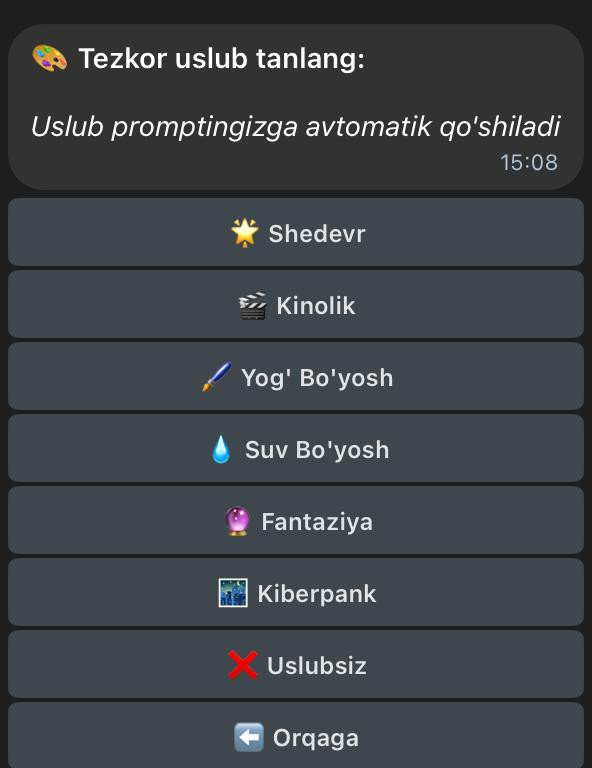The width and height of the screenshot is (592, 768).
Task: Pick the Yog' Bo'yosh style
Action: point(296,376)
